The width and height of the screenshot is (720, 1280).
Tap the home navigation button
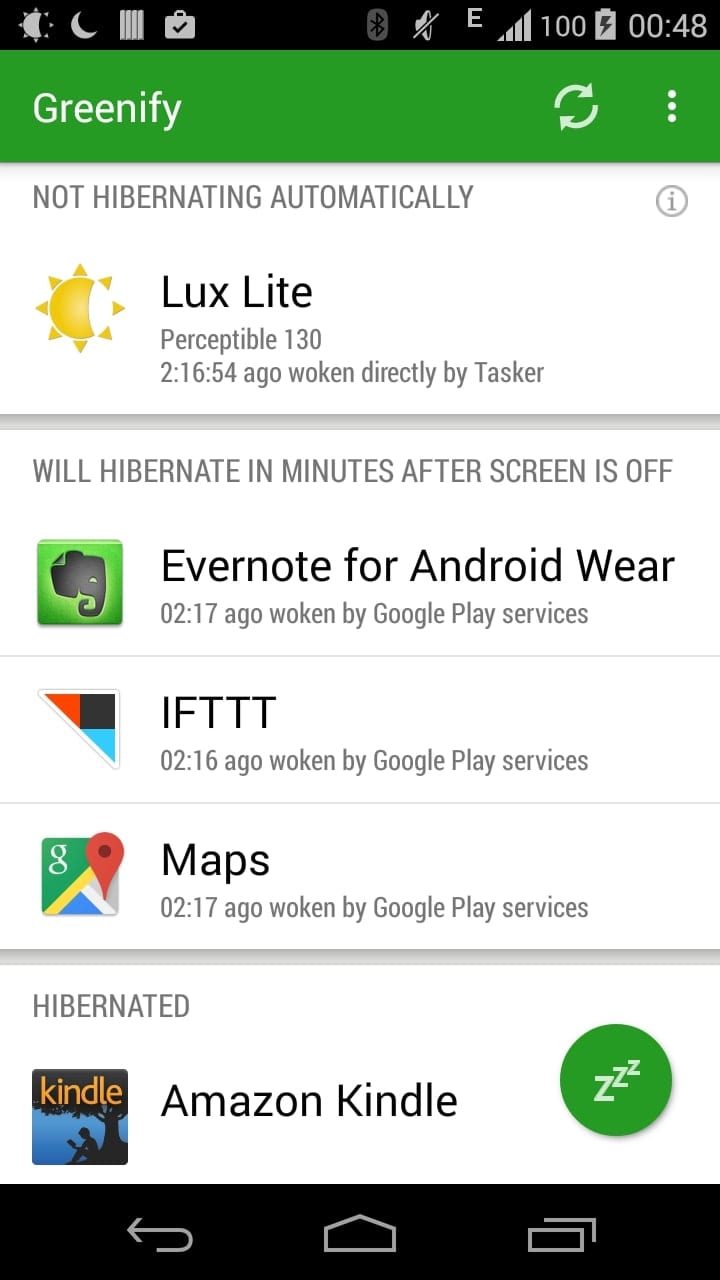(360, 1234)
